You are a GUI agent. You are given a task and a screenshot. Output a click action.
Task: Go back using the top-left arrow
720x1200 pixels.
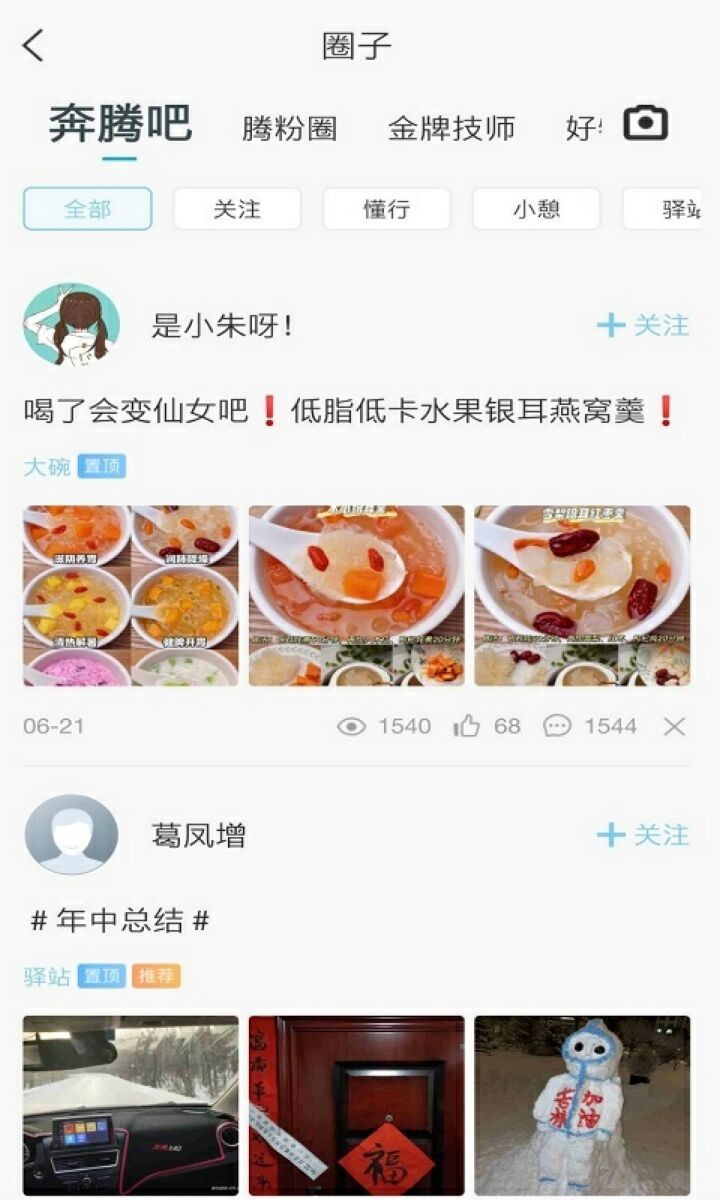pos(34,45)
